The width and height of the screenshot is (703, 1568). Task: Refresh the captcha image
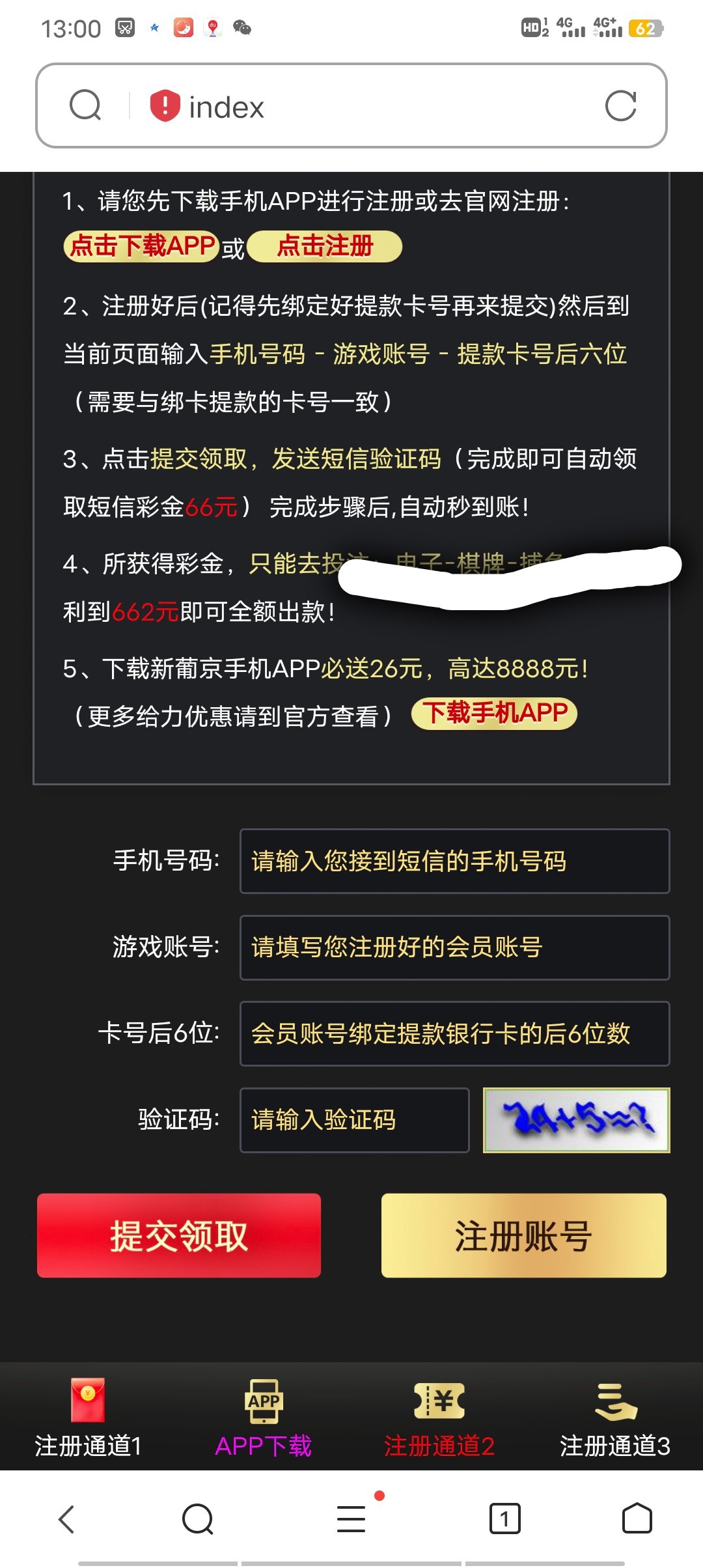(576, 1120)
